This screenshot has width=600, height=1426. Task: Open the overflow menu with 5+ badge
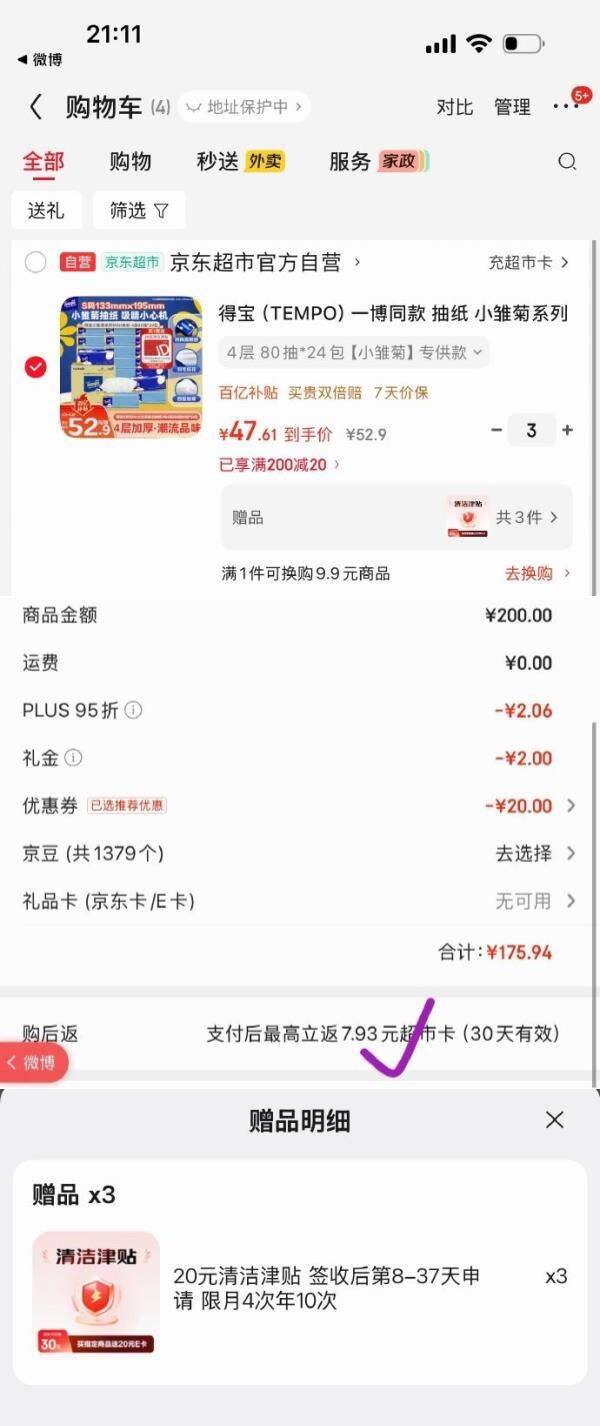point(565,107)
